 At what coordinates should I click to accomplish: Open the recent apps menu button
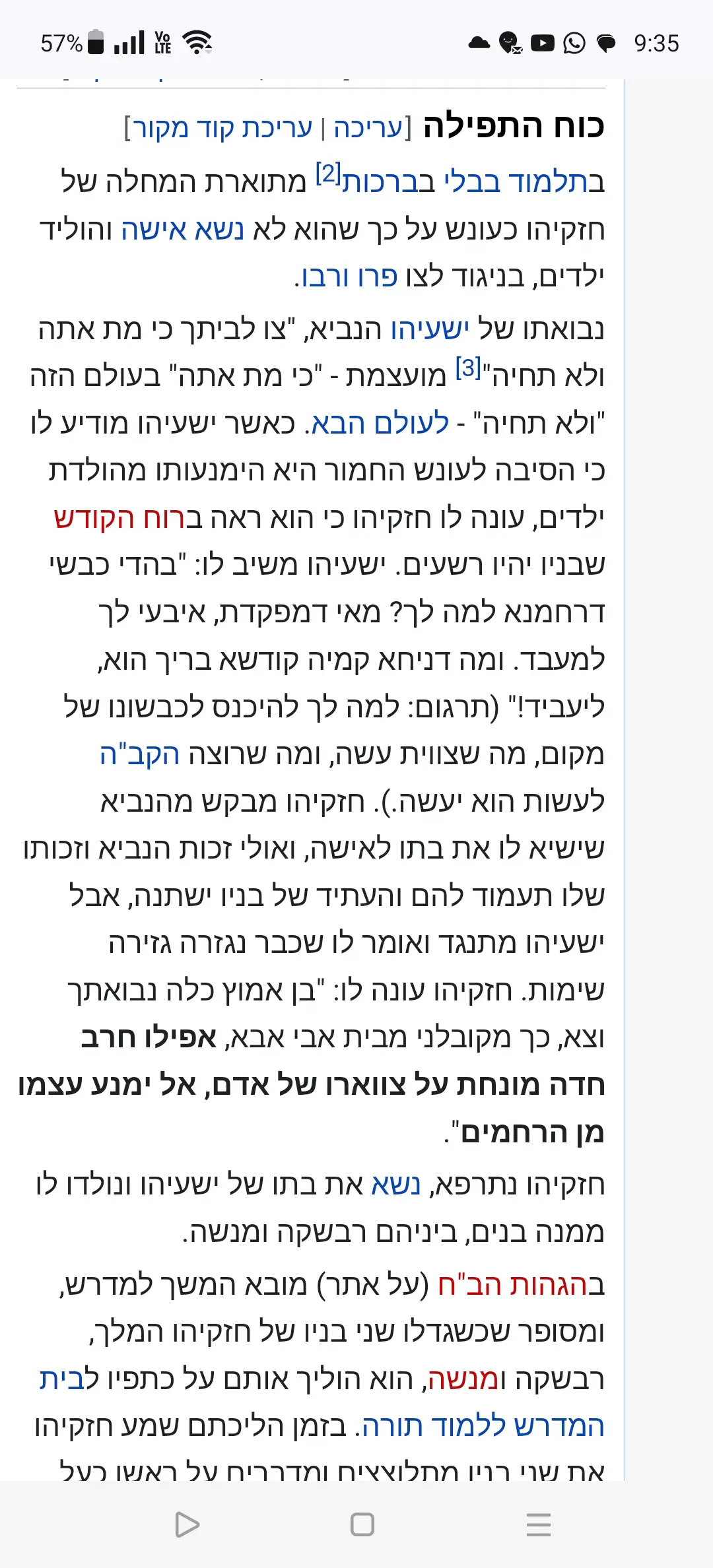pos(538,1524)
